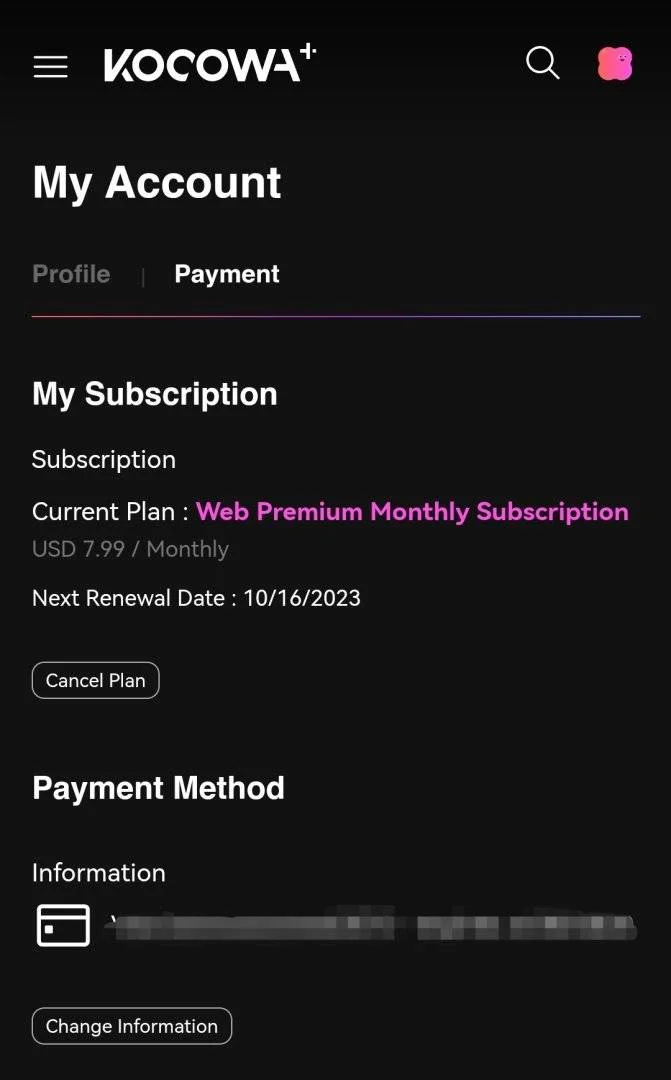Tap the Cancel Plan button
Image resolution: width=671 pixels, height=1080 pixels.
click(x=96, y=681)
